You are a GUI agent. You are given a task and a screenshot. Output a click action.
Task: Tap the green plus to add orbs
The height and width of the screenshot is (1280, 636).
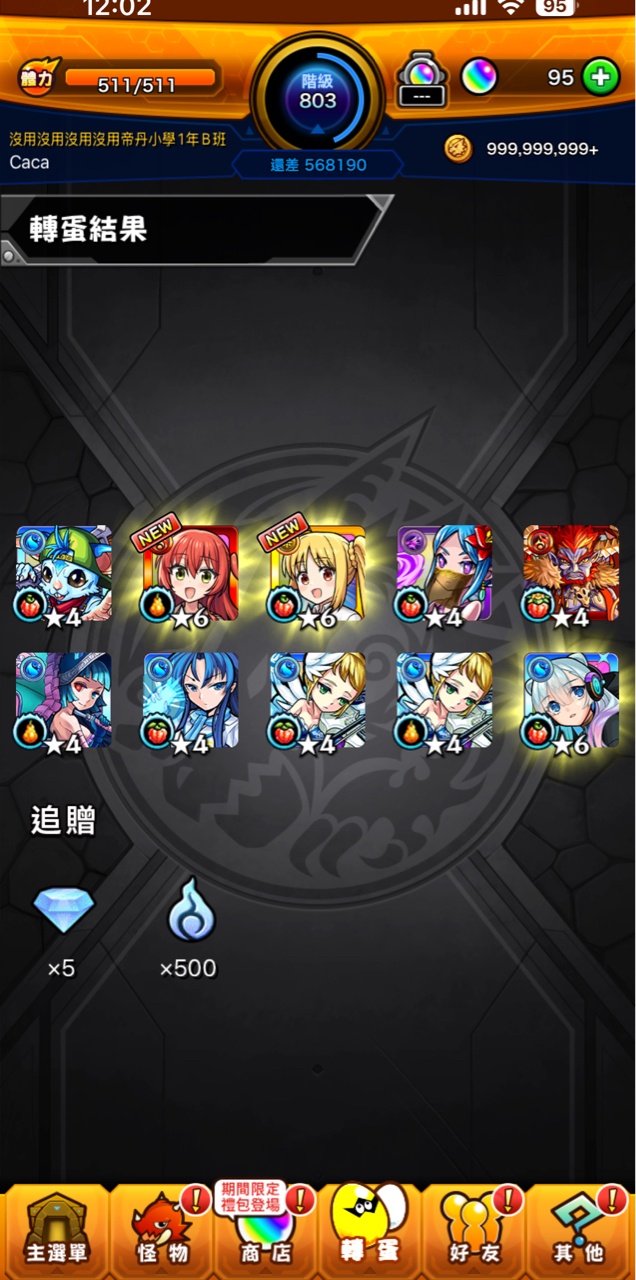point(600,77)
